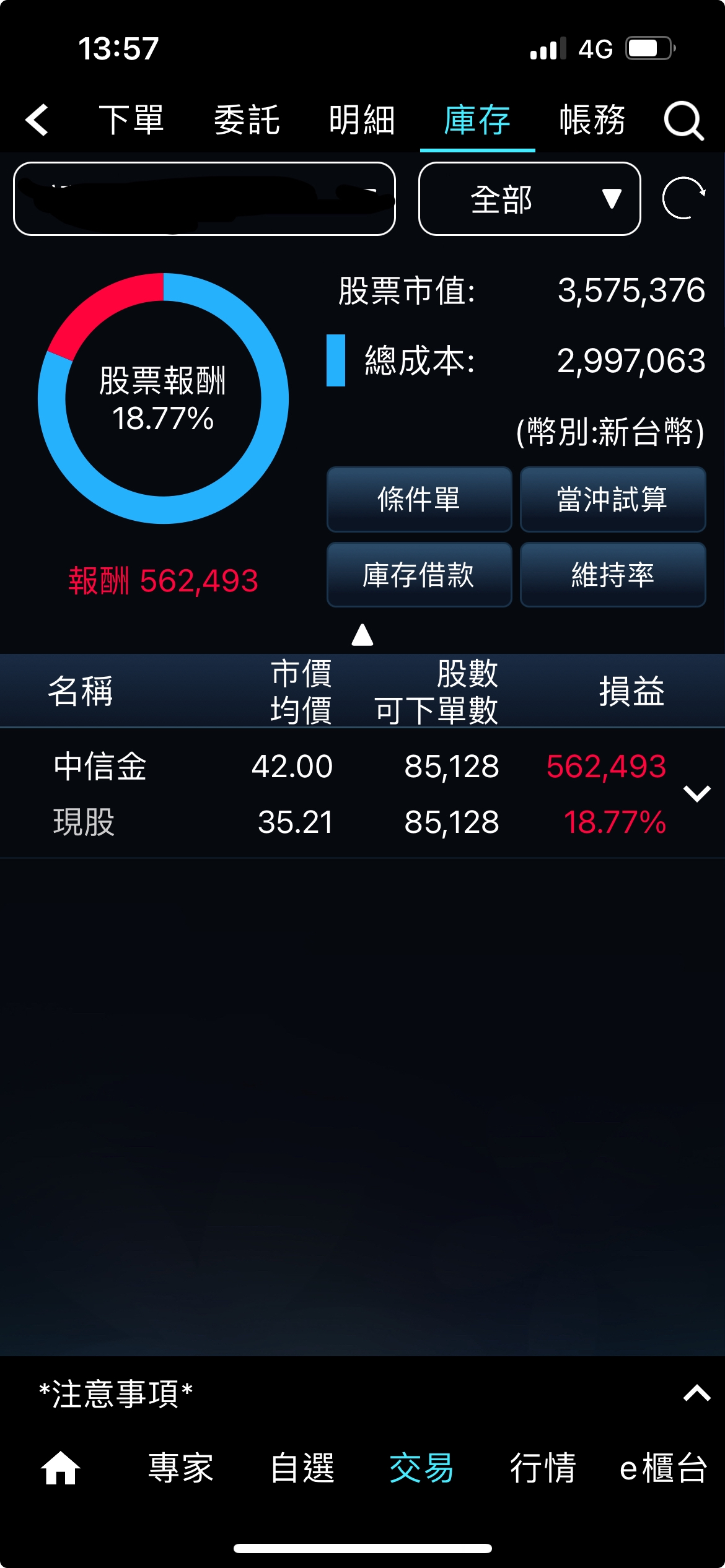Image resolution: width=725 pixels, height=1568 pixels.
Task: Expand the 中信金 holding row
Action: pos(696,793)
